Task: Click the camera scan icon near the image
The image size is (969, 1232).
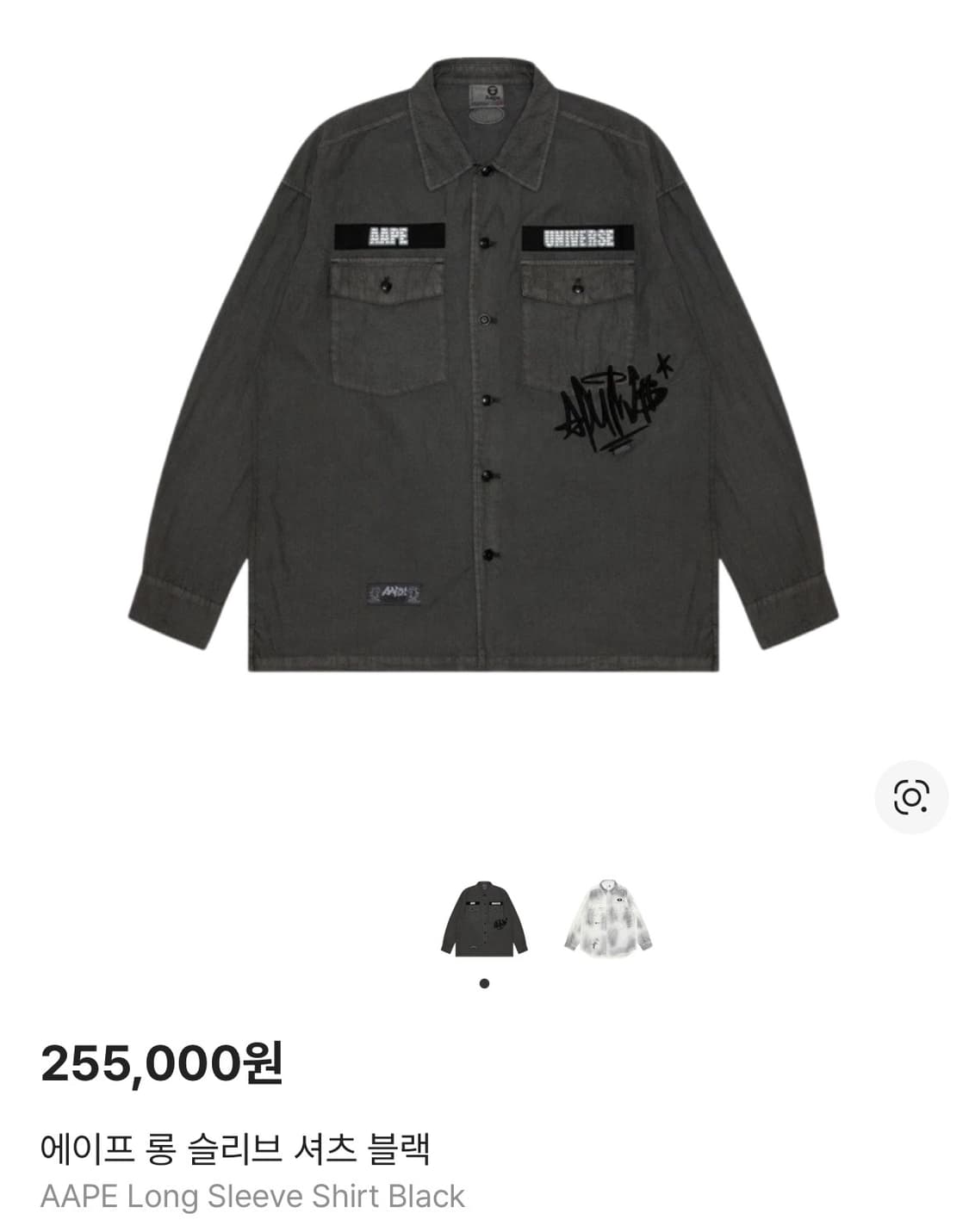Action: pyautogui.click(x=910, y=796)
